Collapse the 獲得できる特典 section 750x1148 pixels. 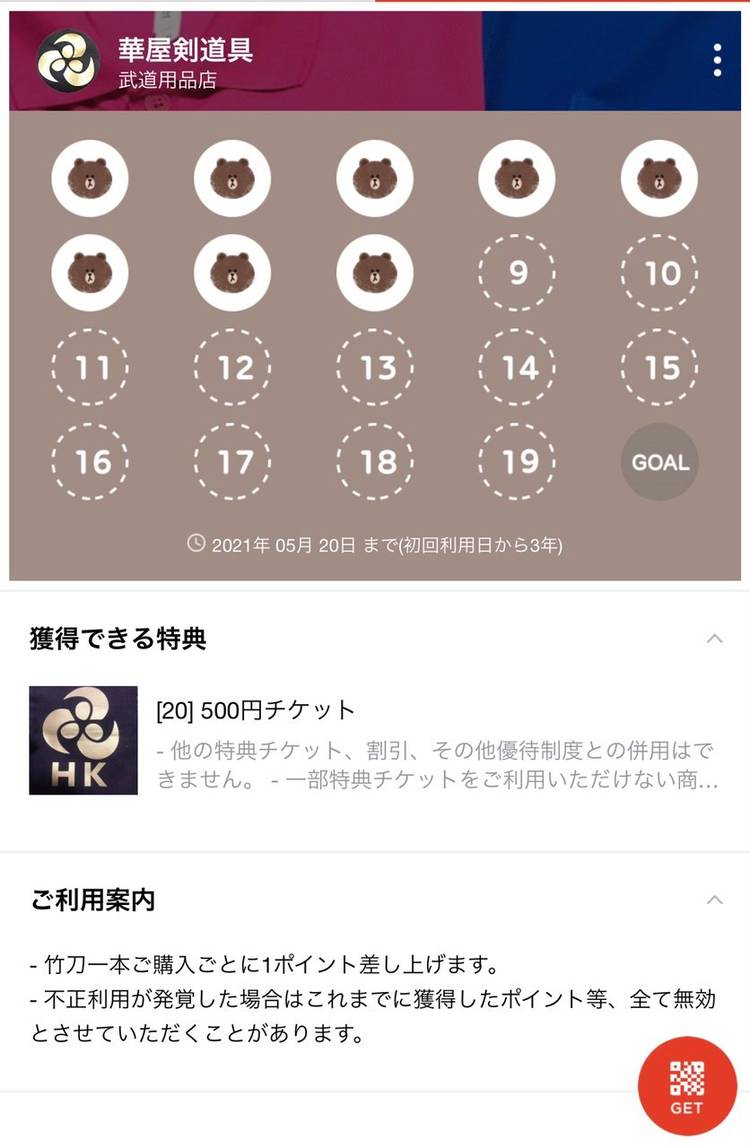(714, 638)
